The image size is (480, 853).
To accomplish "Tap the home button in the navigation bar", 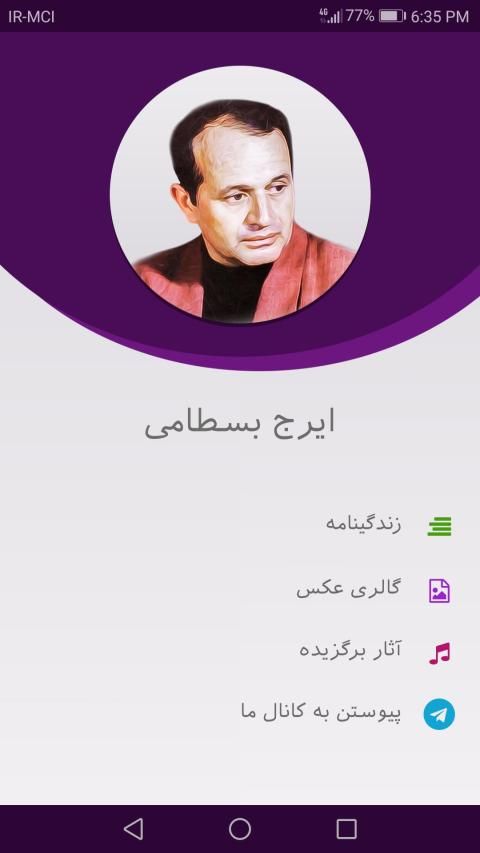I will [240, 829].
